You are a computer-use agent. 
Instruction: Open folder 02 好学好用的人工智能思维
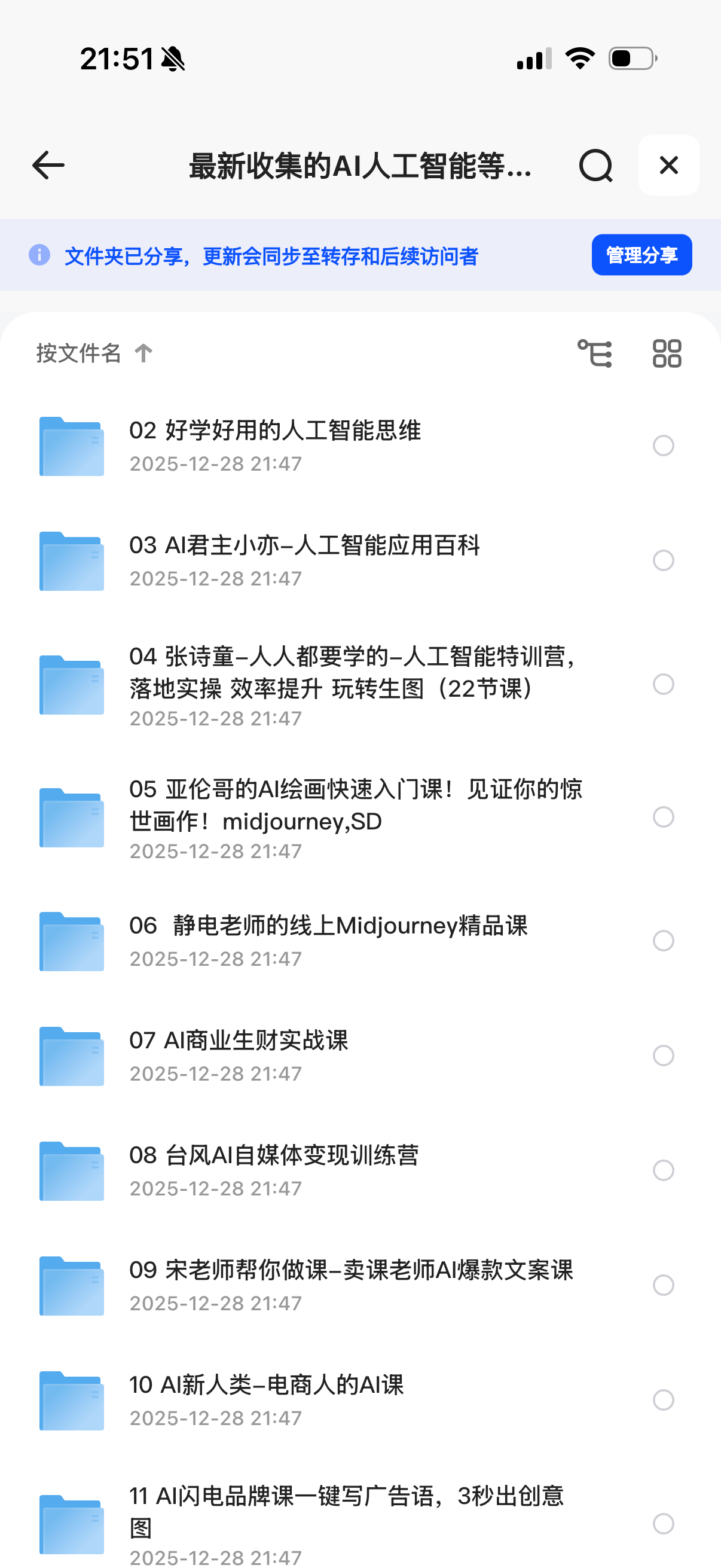[x=275, y=431]
